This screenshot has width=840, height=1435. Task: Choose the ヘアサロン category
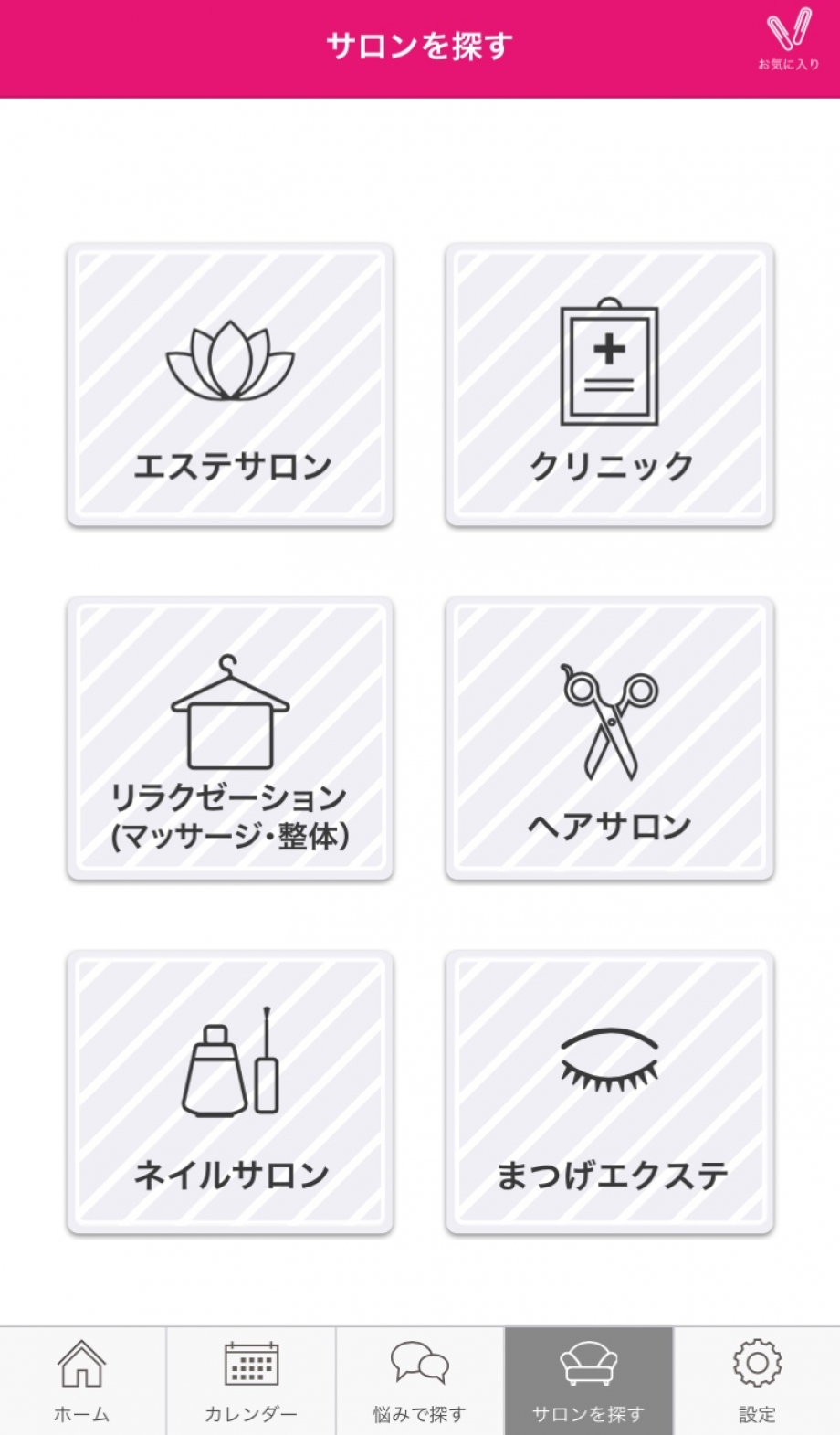610,739
